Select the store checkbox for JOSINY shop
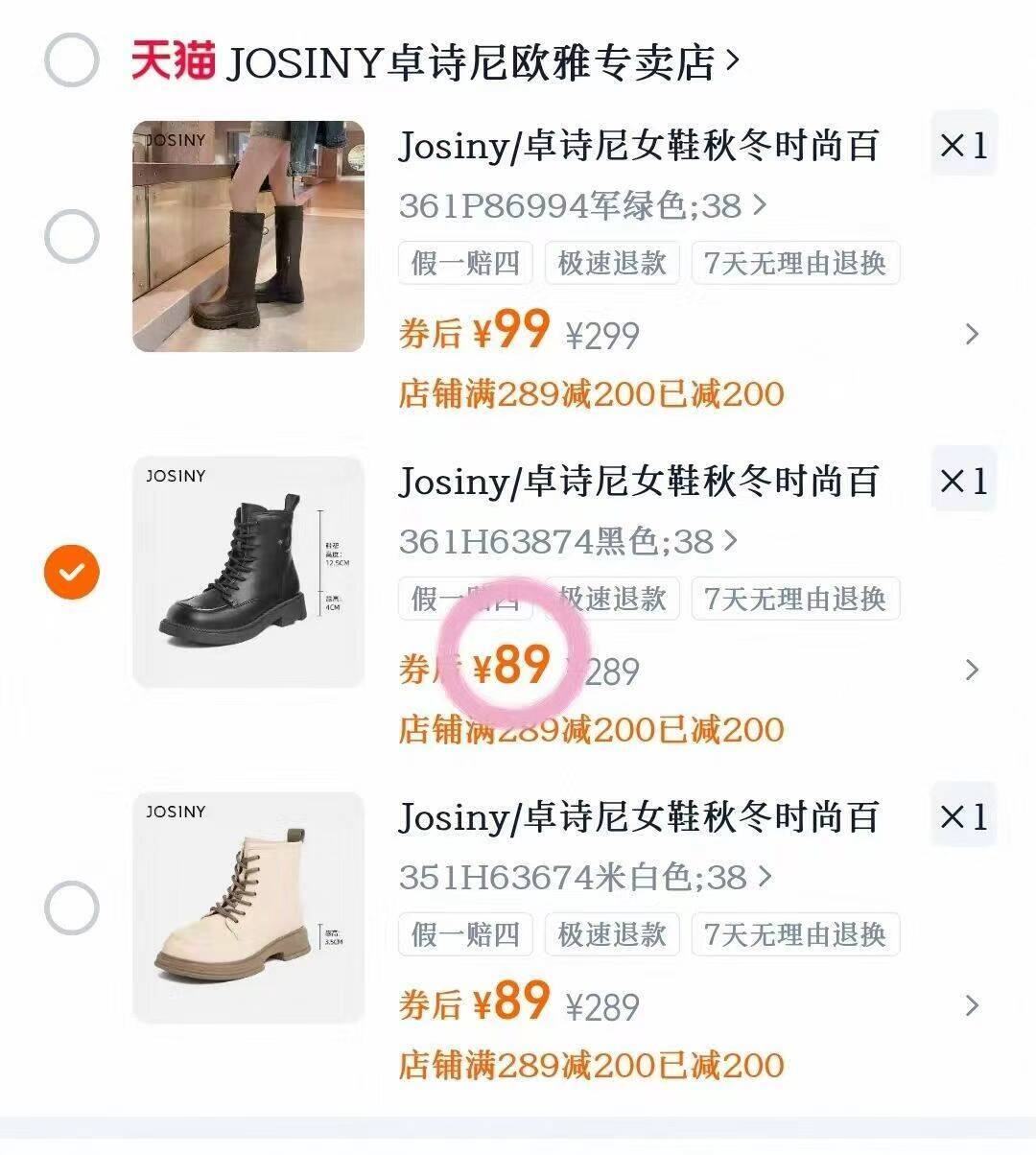The image size is (1036, 1155). 69,59
